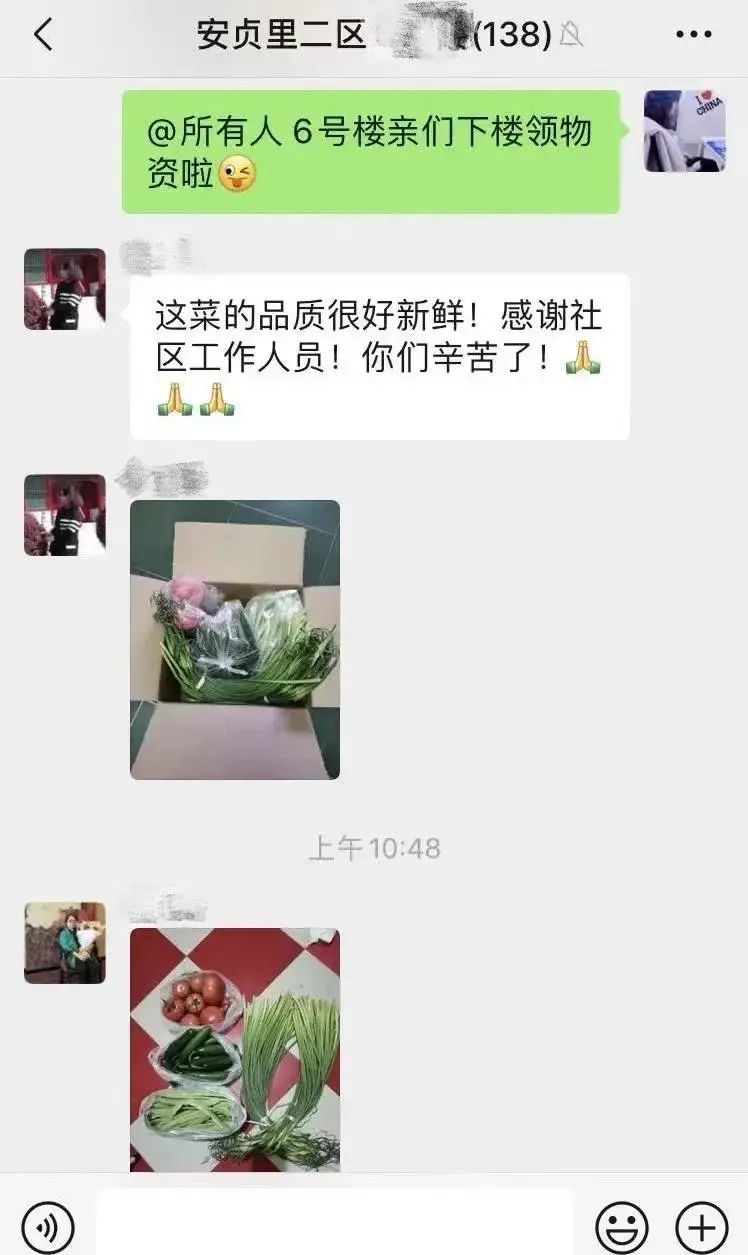Open the emoji picker
Viewport: 748px width, 1255px height.
(x=622, y=1225)
